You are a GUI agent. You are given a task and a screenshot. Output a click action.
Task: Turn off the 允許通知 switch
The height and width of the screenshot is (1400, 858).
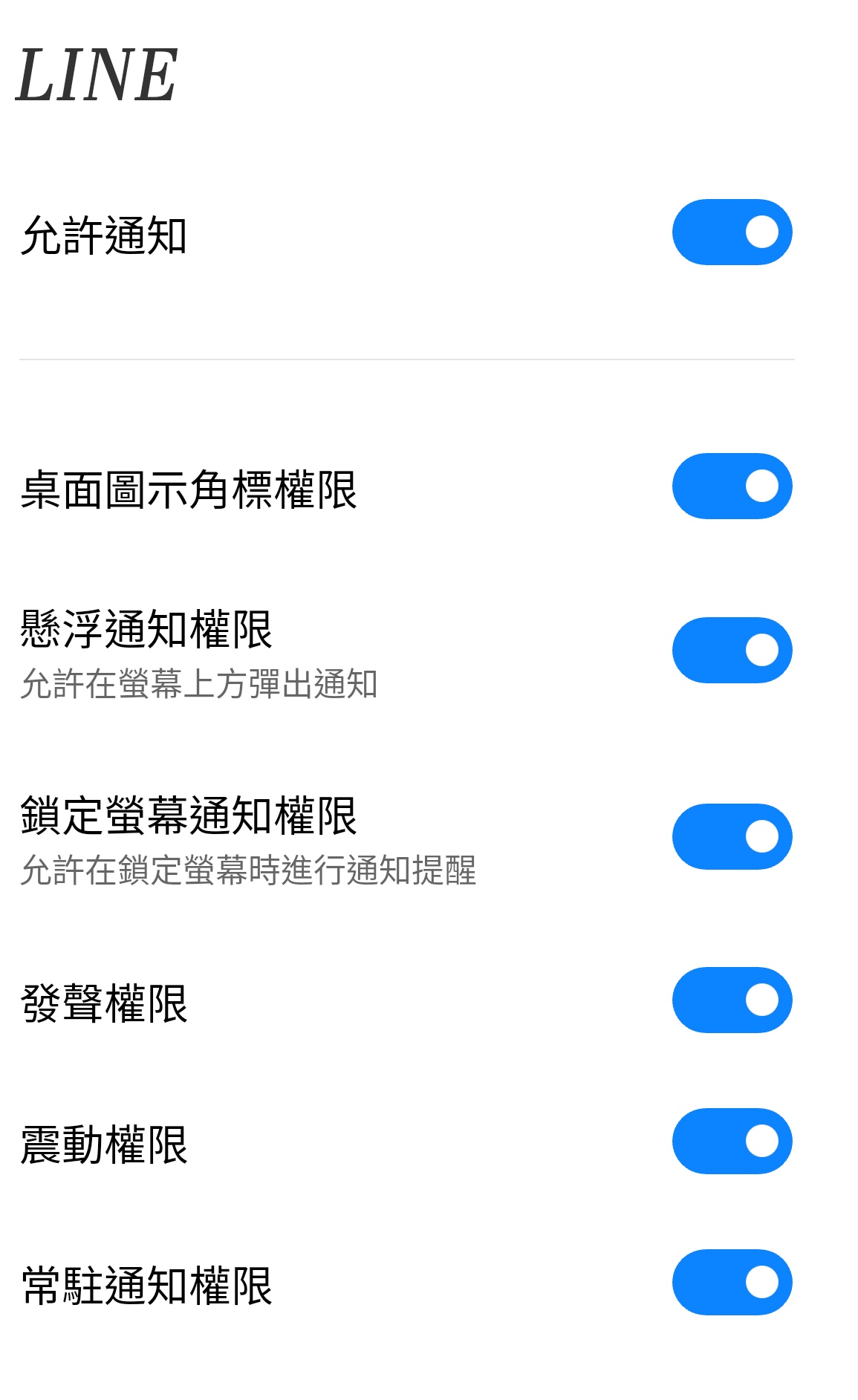click(732, 232)
